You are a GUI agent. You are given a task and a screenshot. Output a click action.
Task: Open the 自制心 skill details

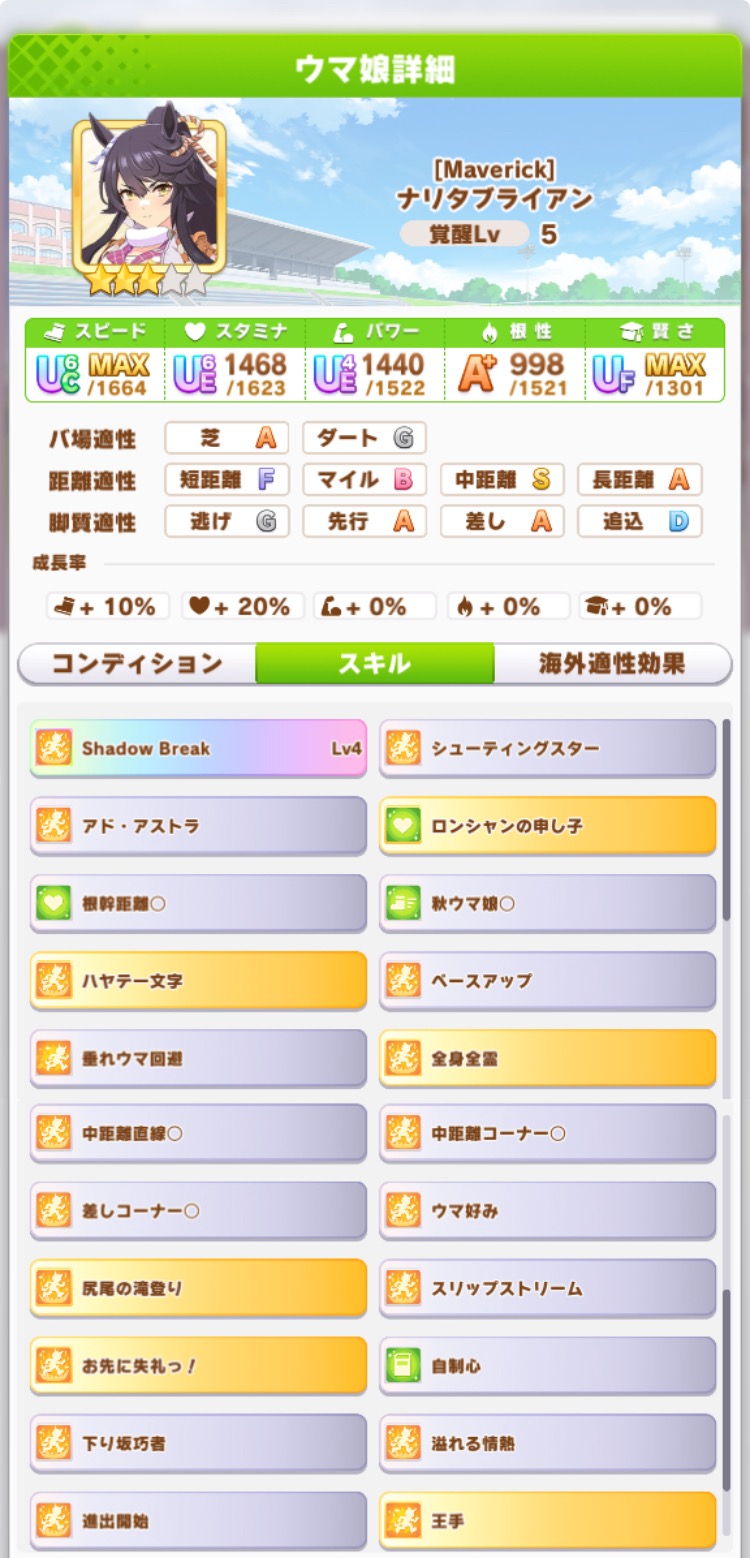pyautogui.click(x=547, y=1365)
